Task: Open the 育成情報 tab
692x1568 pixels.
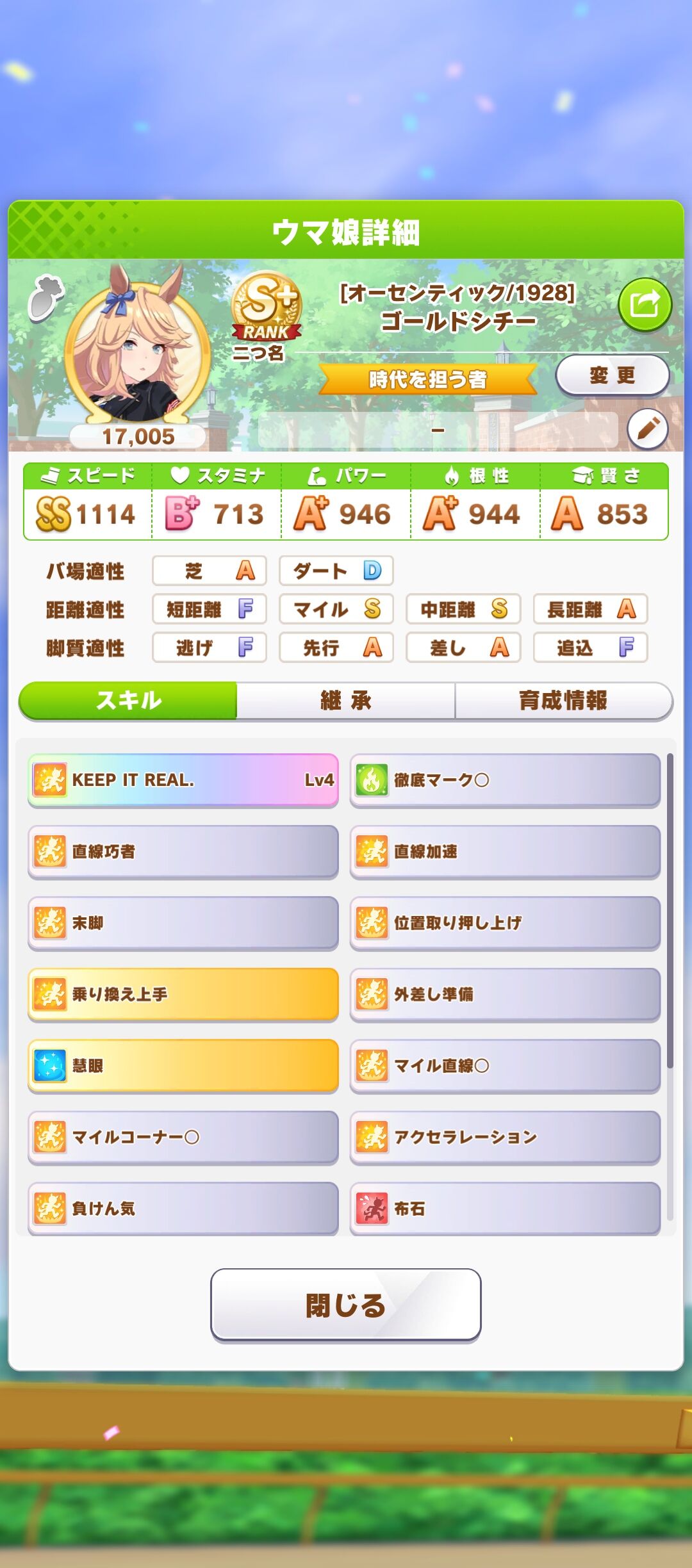Action: pos(563,701)
